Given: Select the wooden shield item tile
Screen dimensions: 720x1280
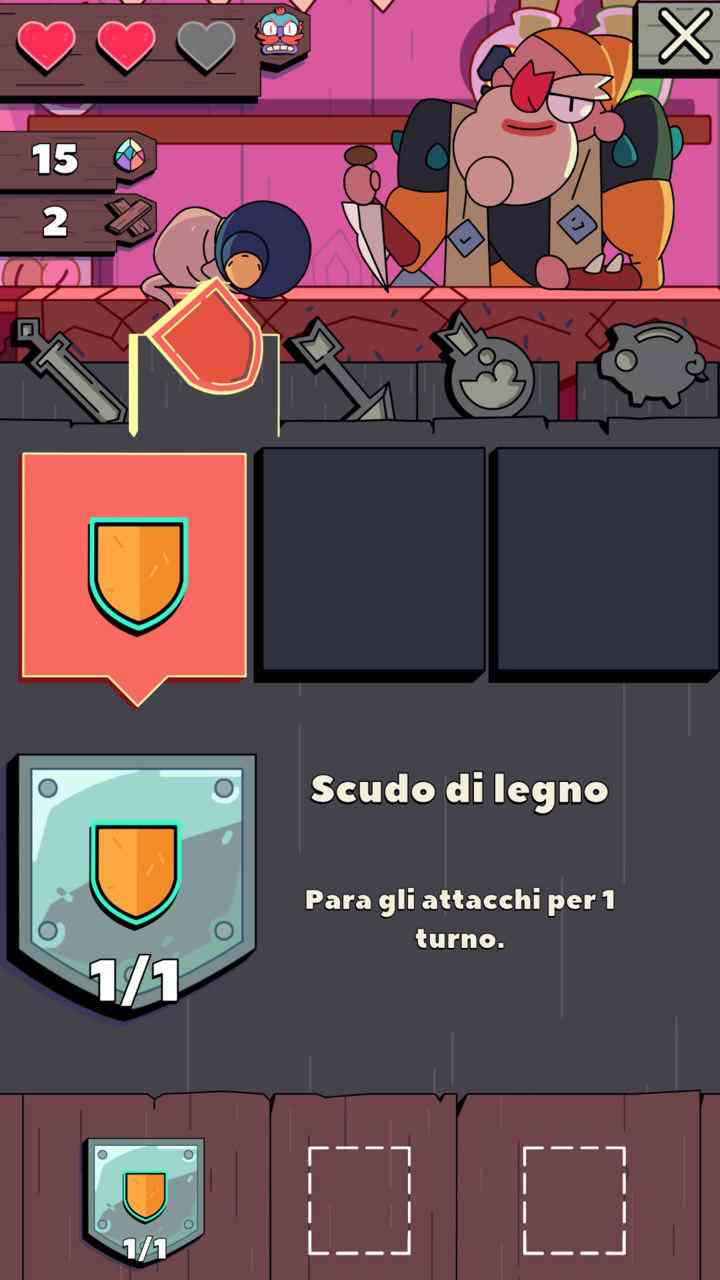Looking at the screenshot, I should point(134,564).
